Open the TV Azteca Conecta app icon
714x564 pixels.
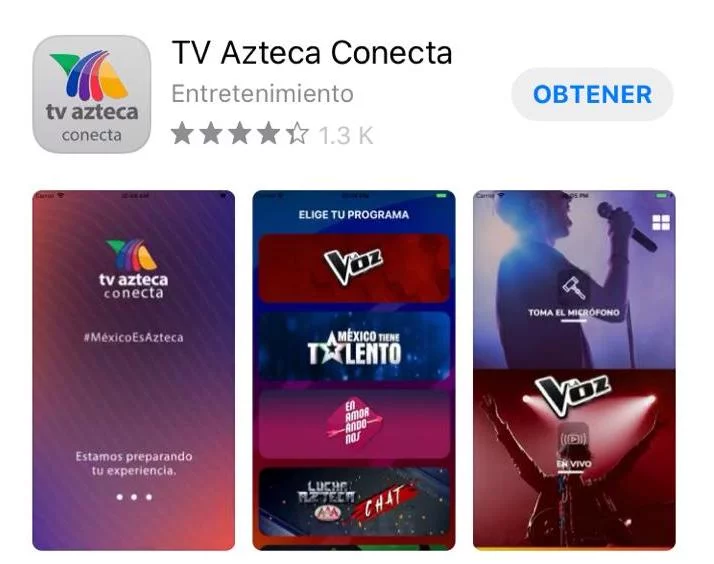point(92,95)
